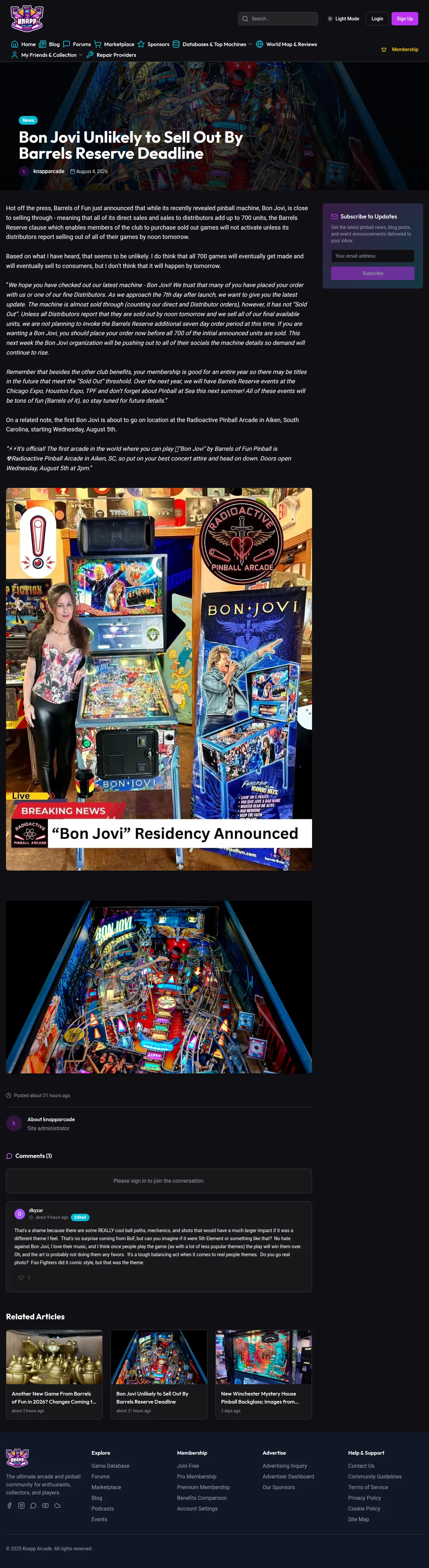Tap the Login button
Viewport: 429px width, 1568px height.
pos(377,19)
